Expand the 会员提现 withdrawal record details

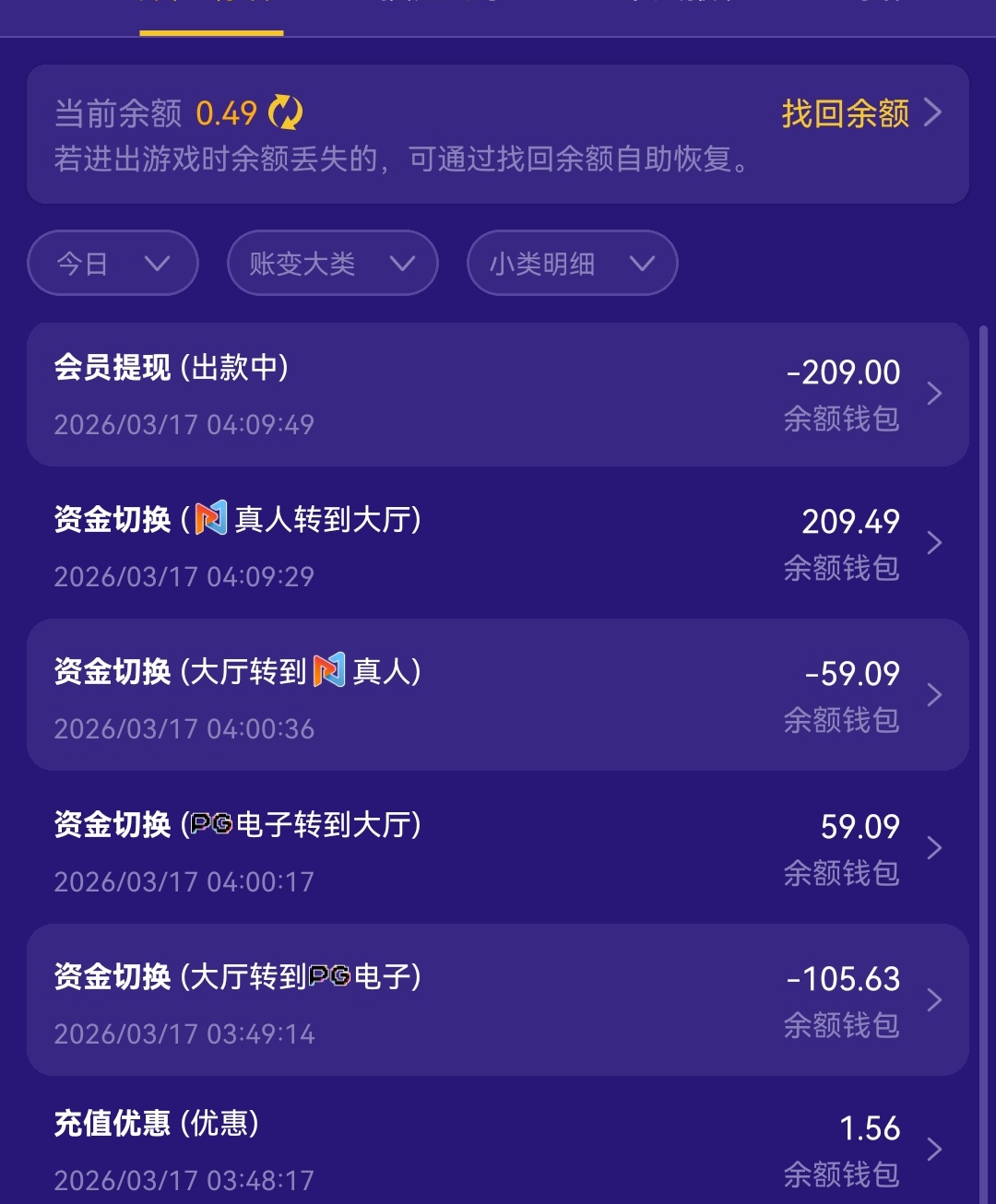(934, 395)
